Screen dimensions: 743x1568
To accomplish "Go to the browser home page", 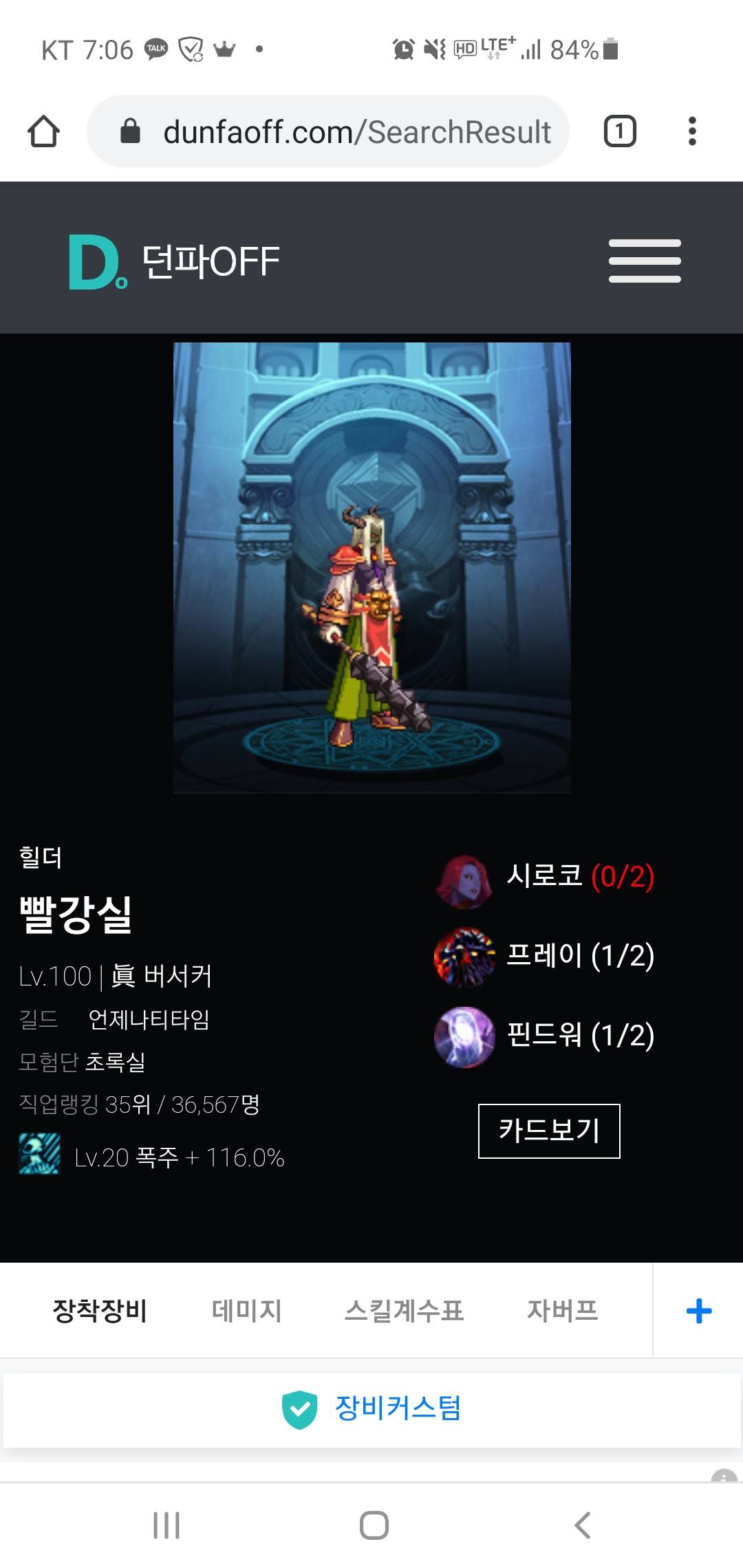I will pyautogui.click(x=43, y=131).
